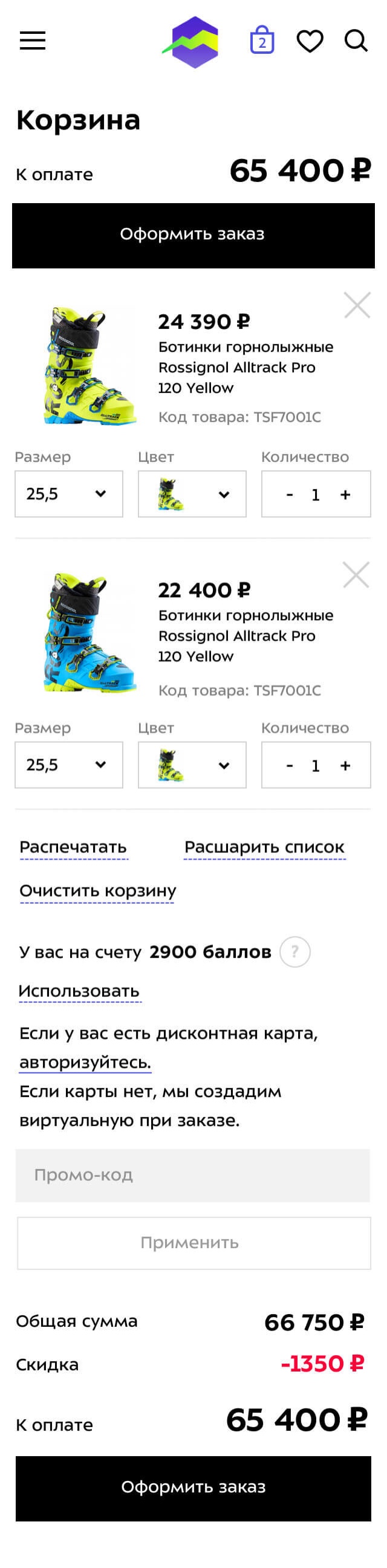
Task: Decrease quantity of the 22 400 ₽ boots
Action: (x=290, y=765)
